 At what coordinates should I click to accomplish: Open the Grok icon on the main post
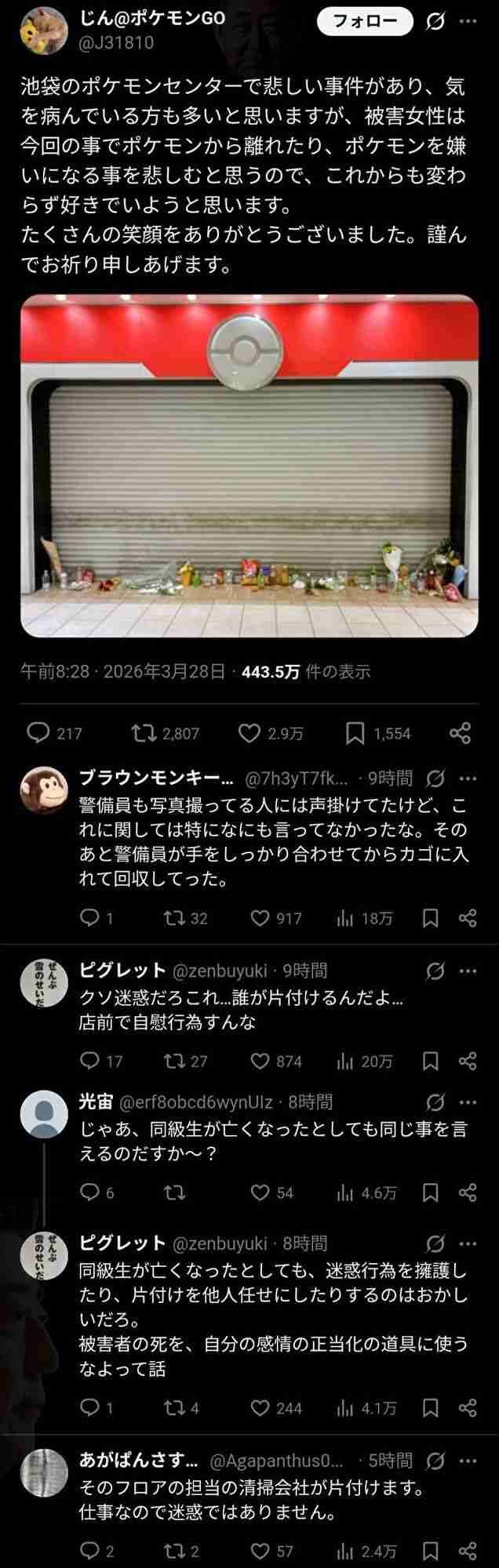pos(435,22)
